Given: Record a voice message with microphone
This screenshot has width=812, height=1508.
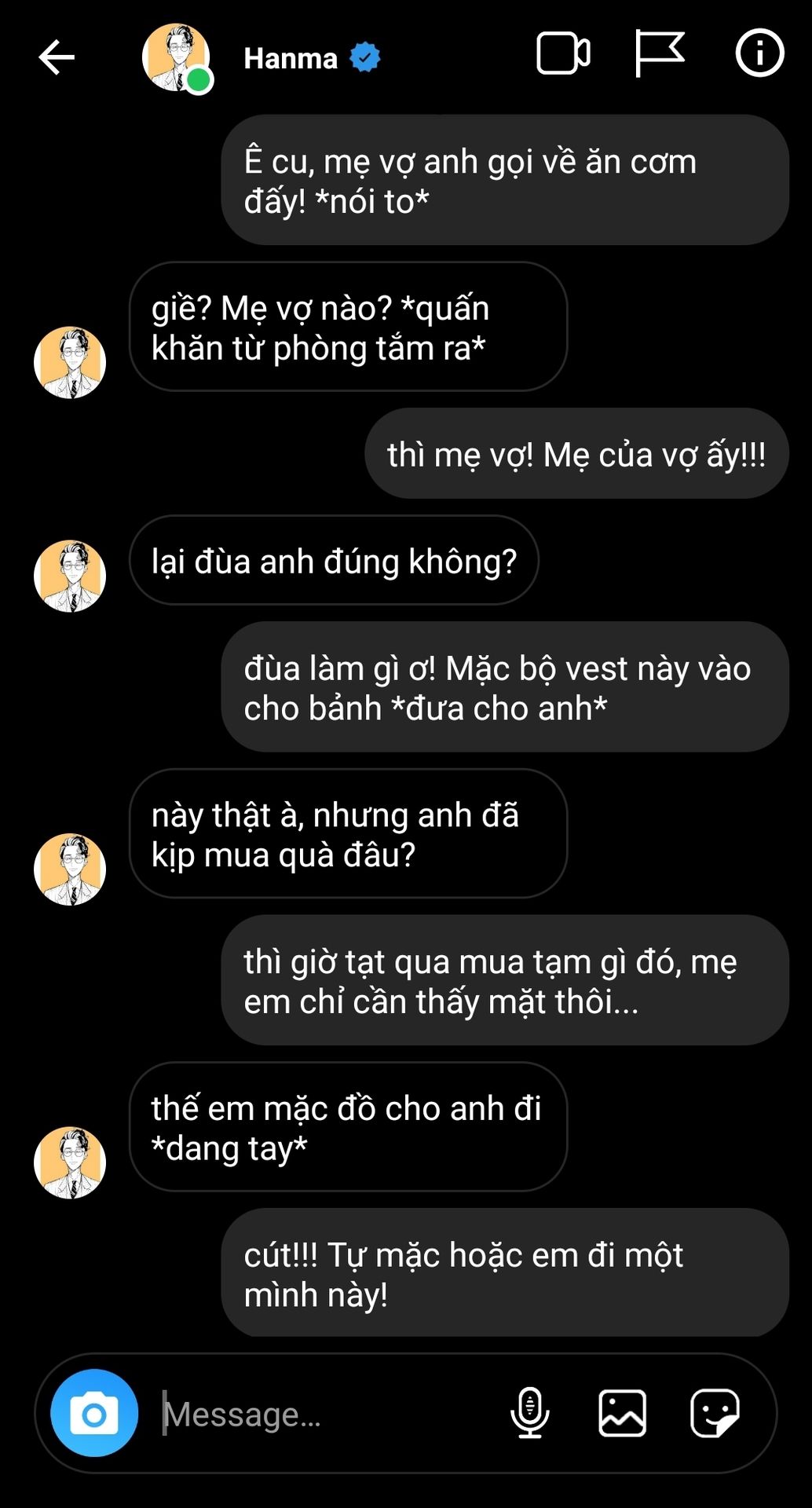Looking at the screenshot, I should [x=530, y=1413].
